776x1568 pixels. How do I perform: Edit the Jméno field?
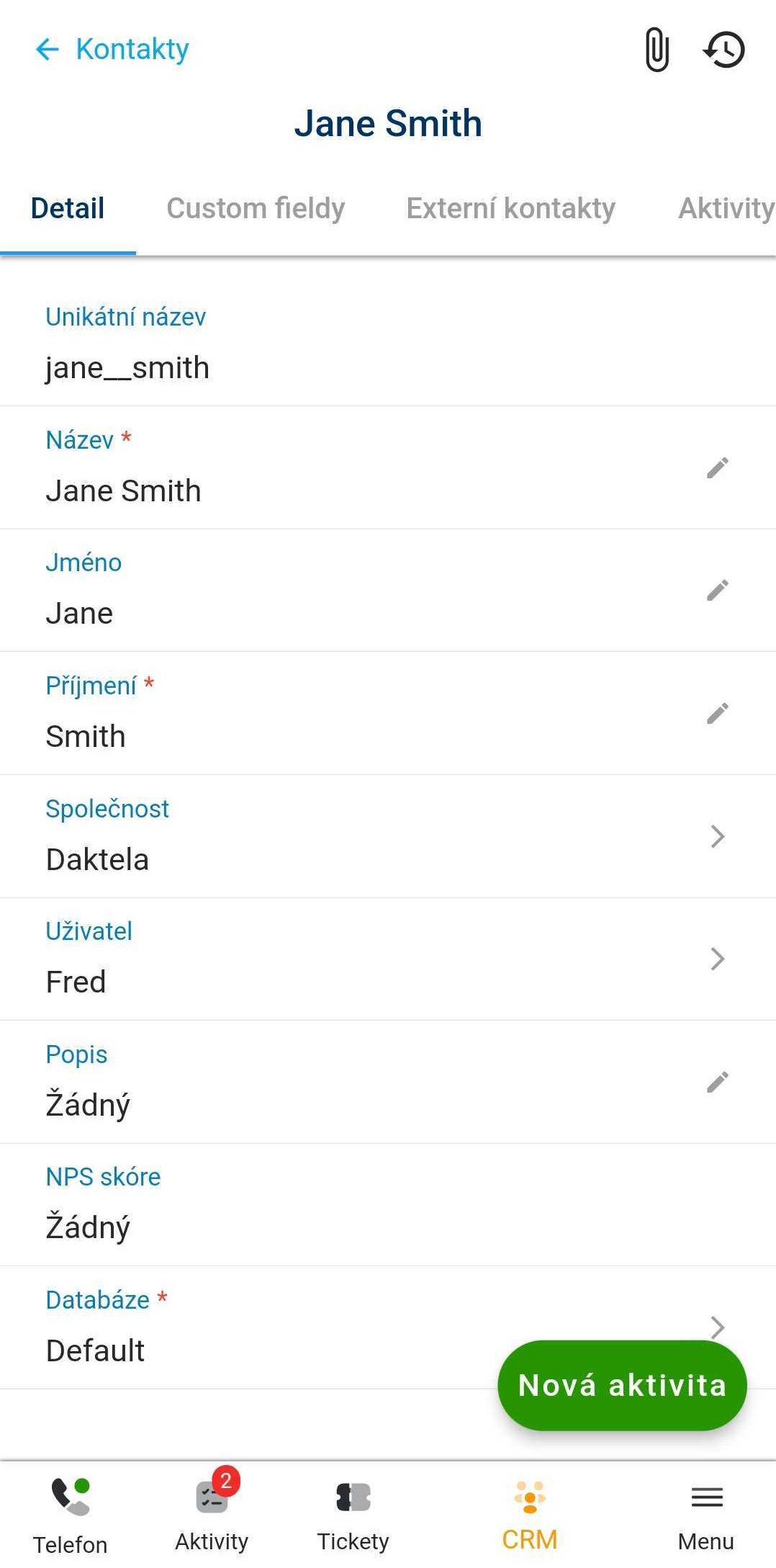717,591
